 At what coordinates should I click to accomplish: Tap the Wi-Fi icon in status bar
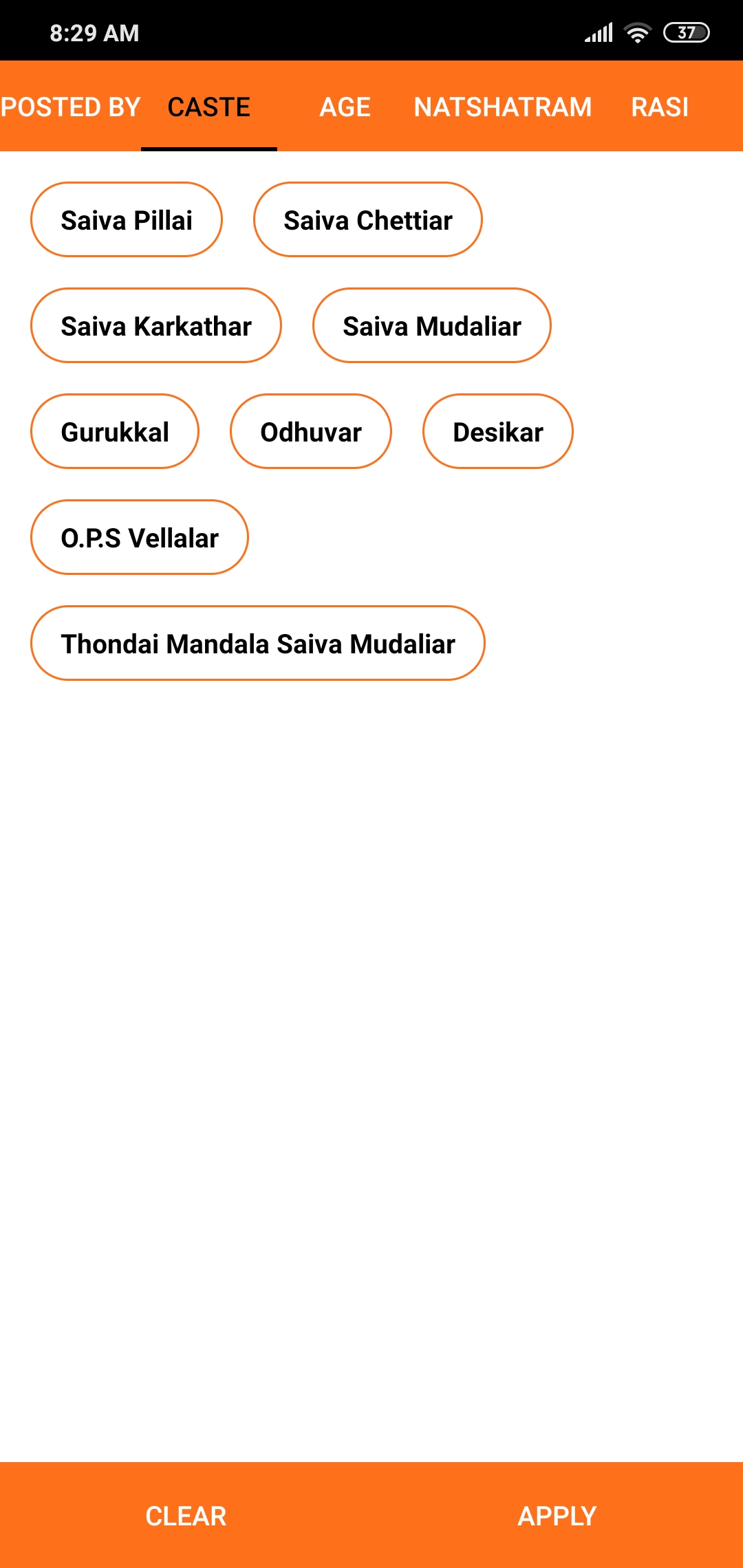tap(636, 31)
